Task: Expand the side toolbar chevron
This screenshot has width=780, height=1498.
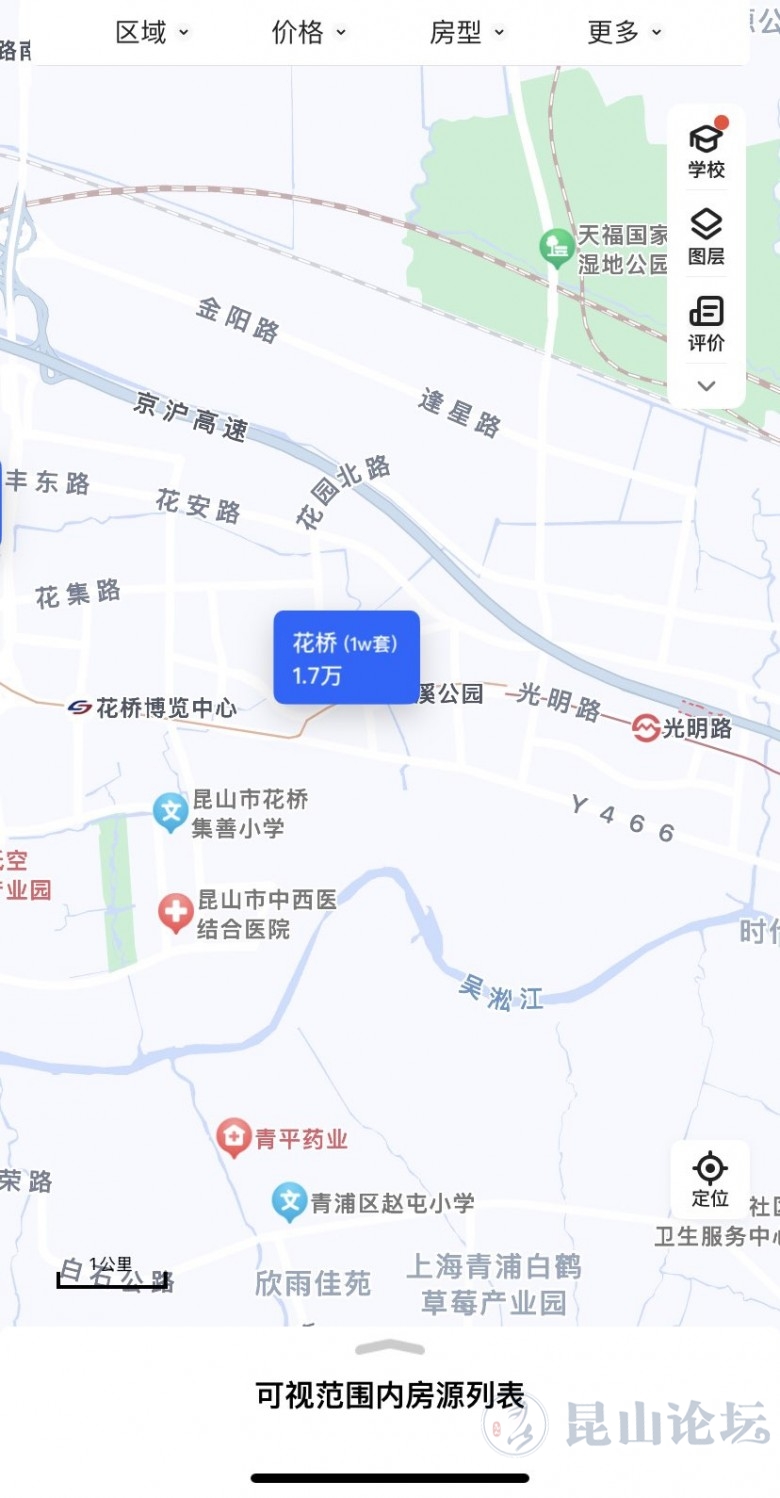Action: 706,386
